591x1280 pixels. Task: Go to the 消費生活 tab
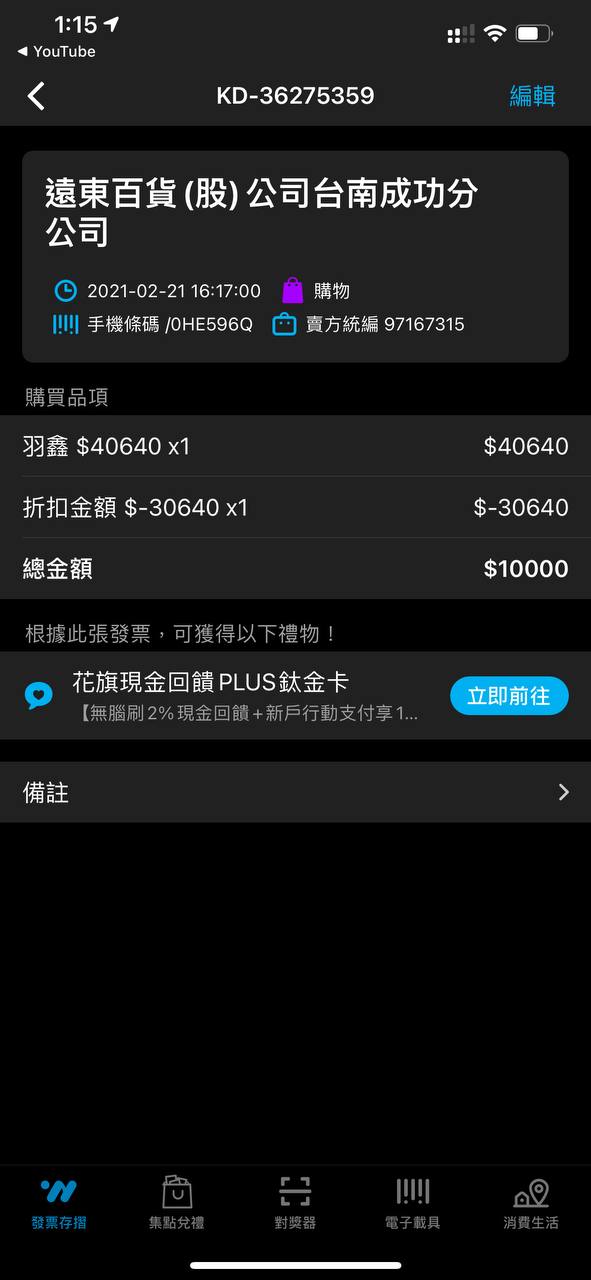pos(531,1203)
